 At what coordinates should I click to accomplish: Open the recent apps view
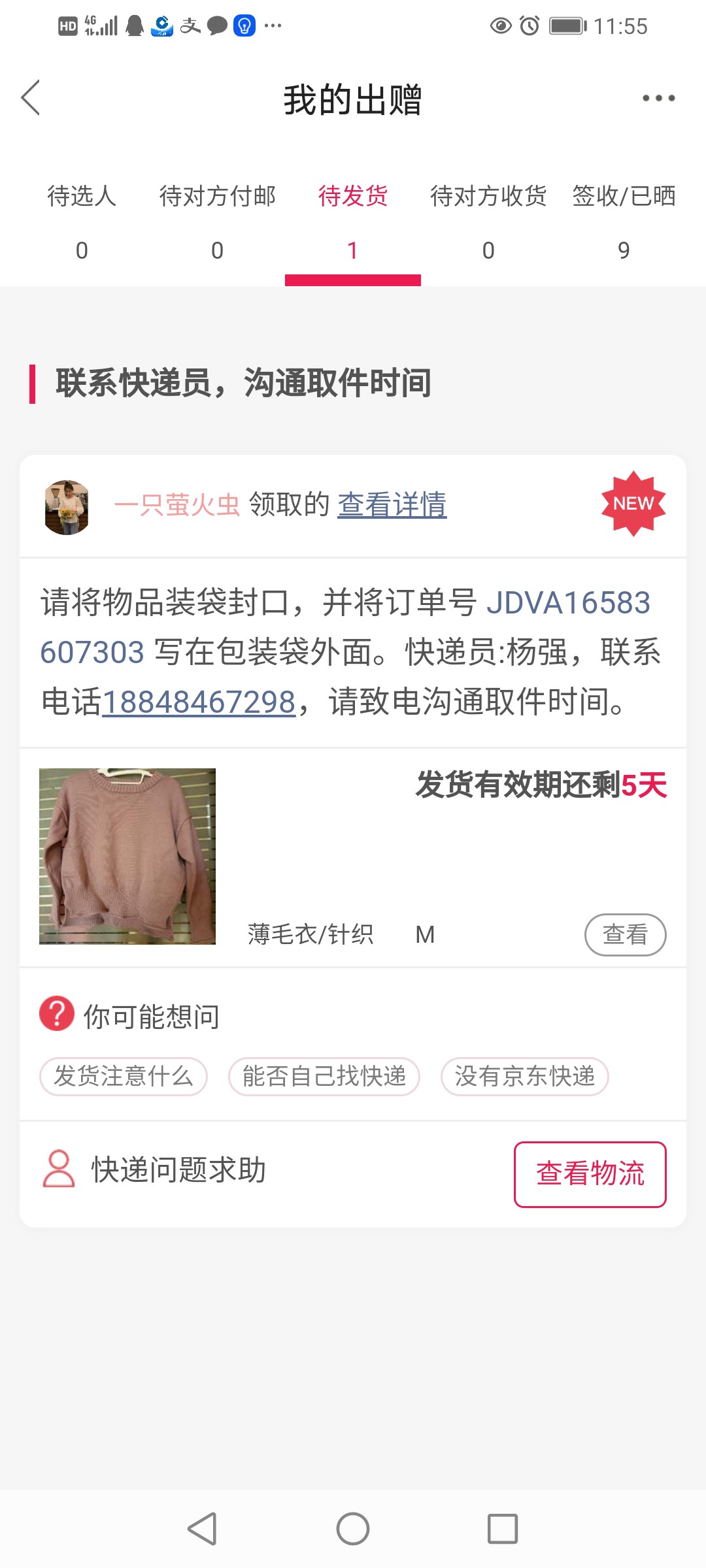[x=503, y=1529]
